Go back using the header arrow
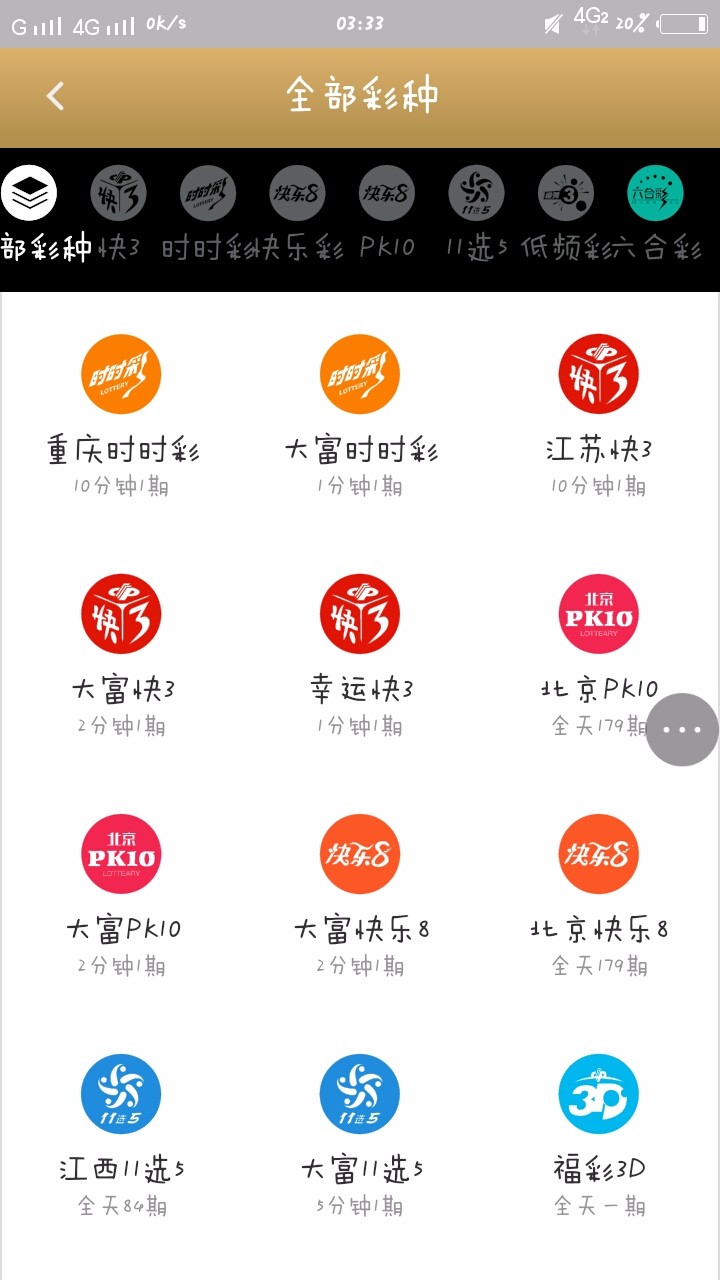 (56, 96)
